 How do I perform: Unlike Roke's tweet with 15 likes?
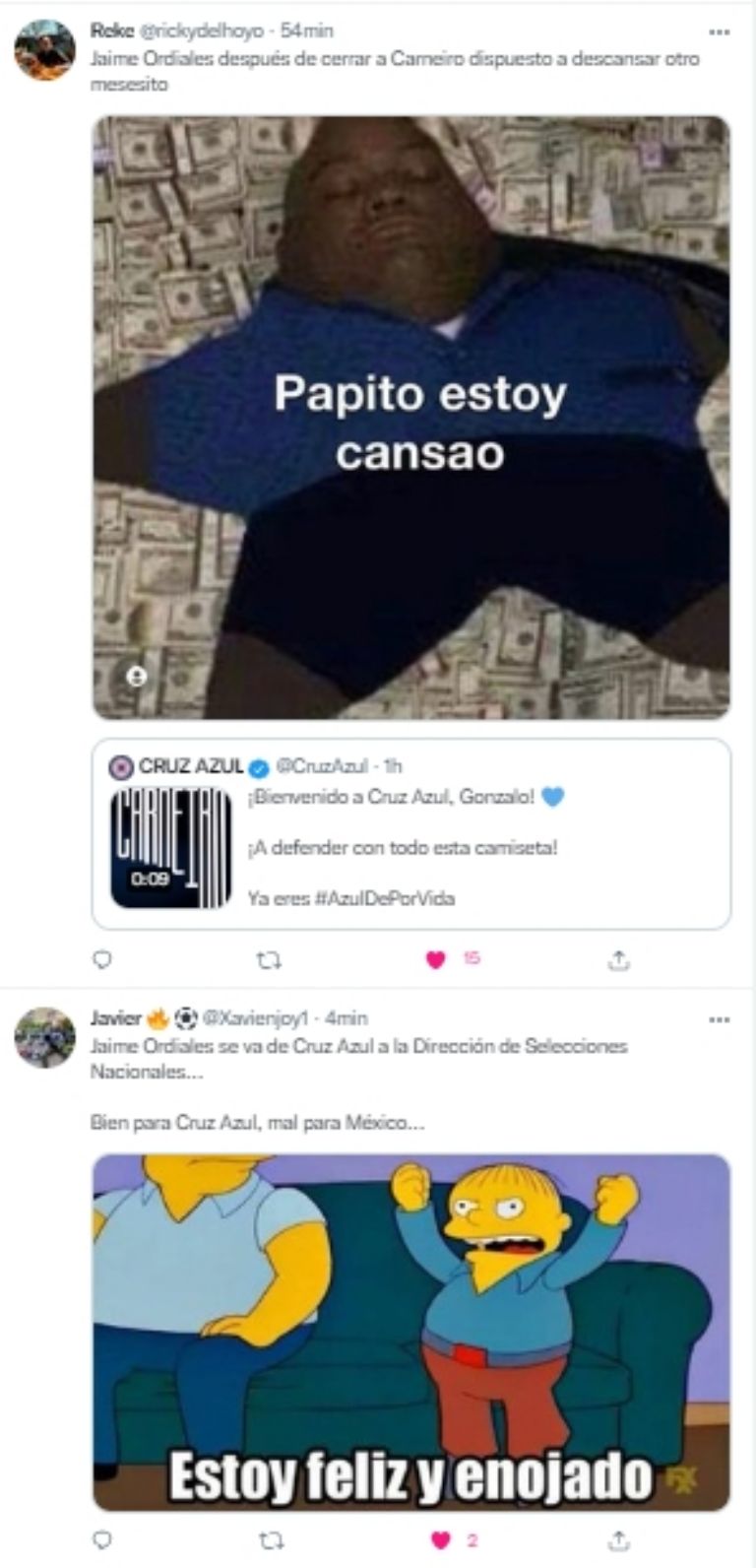pos(436,959)
